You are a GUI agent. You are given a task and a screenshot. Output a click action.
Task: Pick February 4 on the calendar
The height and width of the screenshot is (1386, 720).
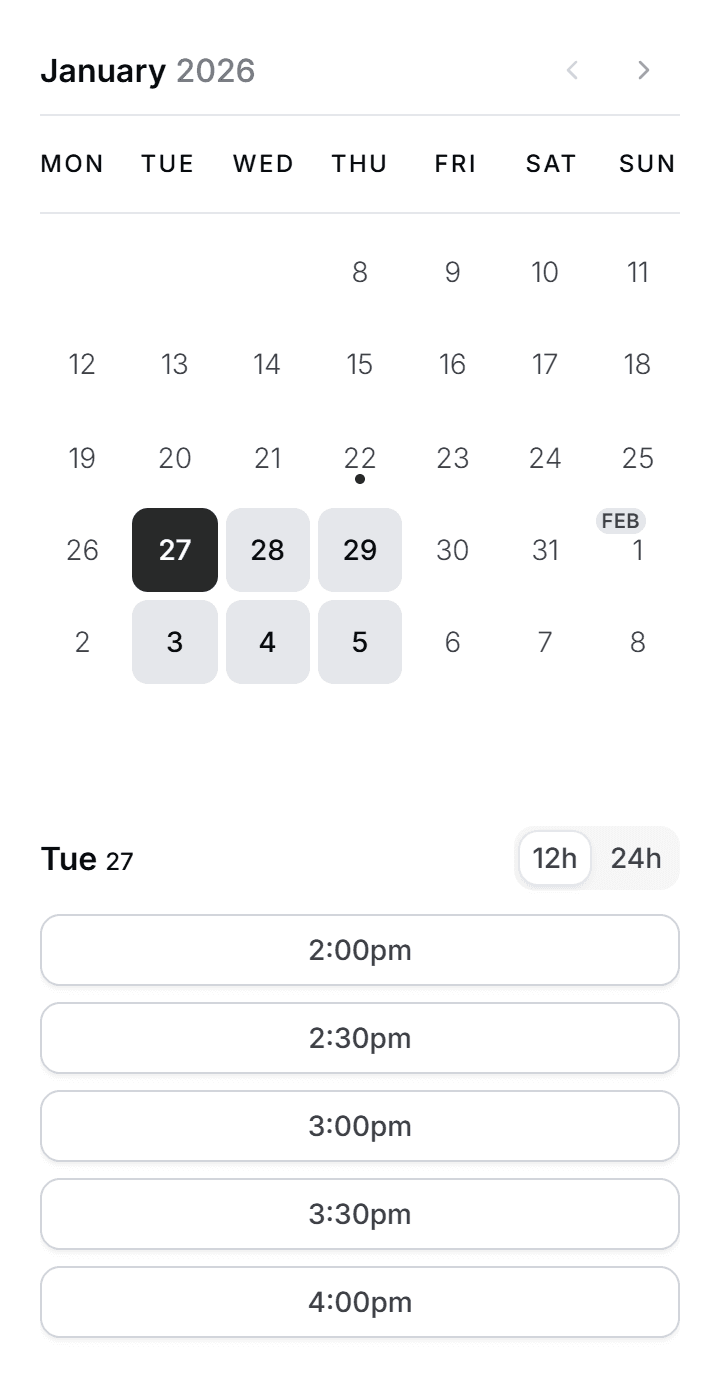(268, 642)
